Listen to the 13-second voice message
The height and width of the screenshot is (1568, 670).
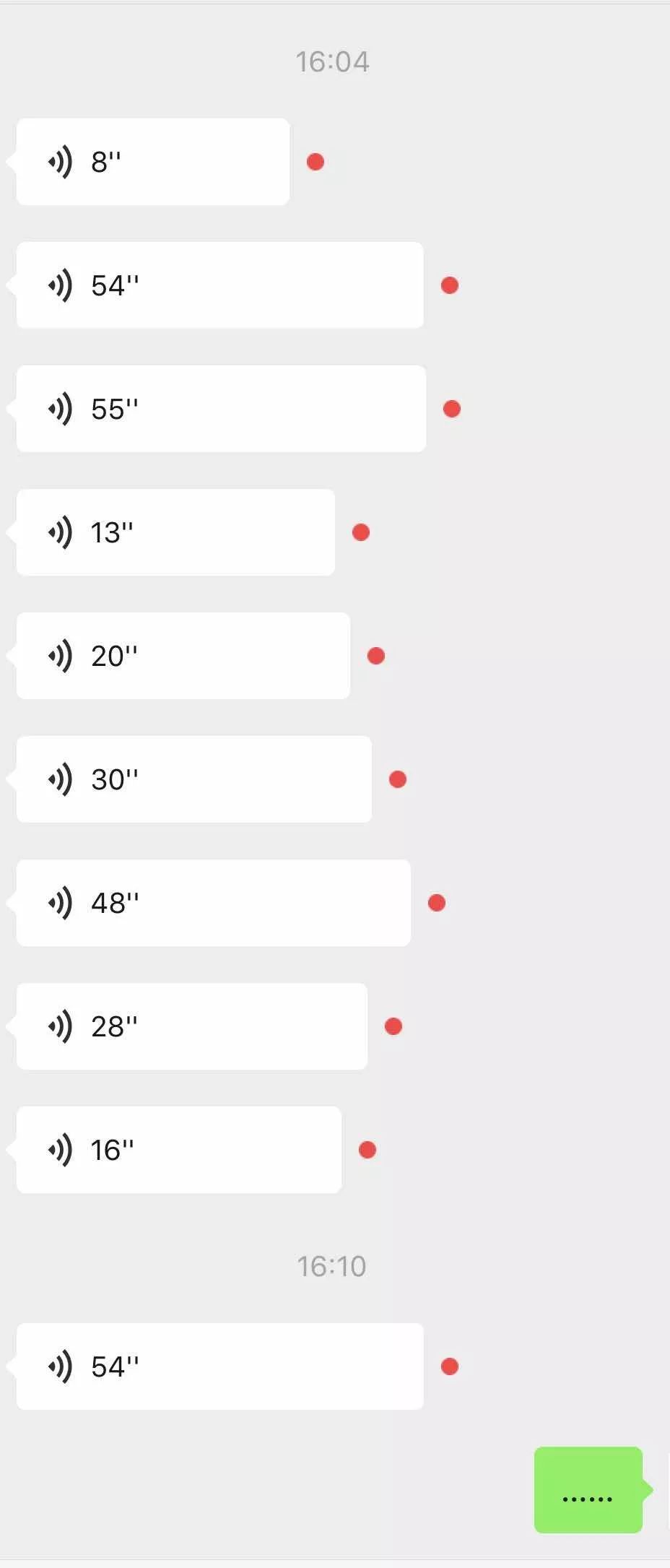(x=175, y=532)
